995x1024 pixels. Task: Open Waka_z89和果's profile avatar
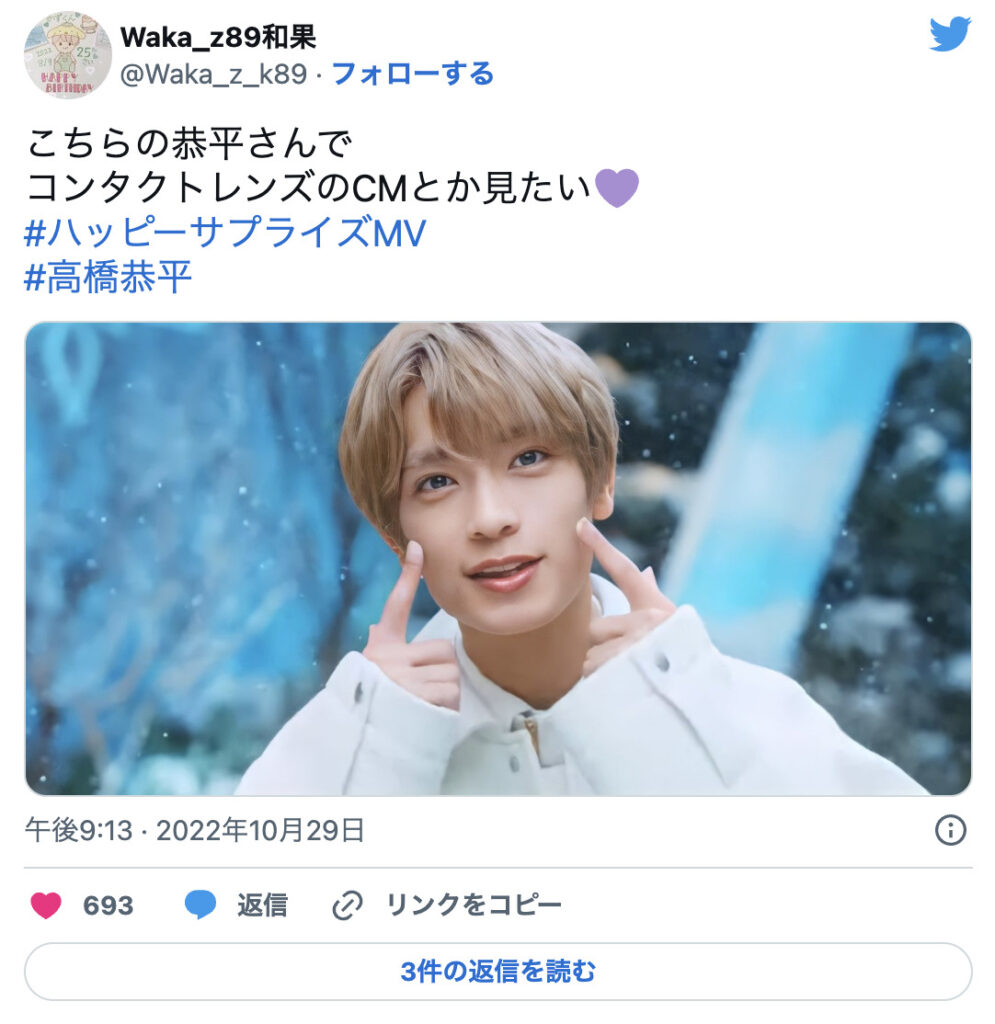tap(67, 55)
